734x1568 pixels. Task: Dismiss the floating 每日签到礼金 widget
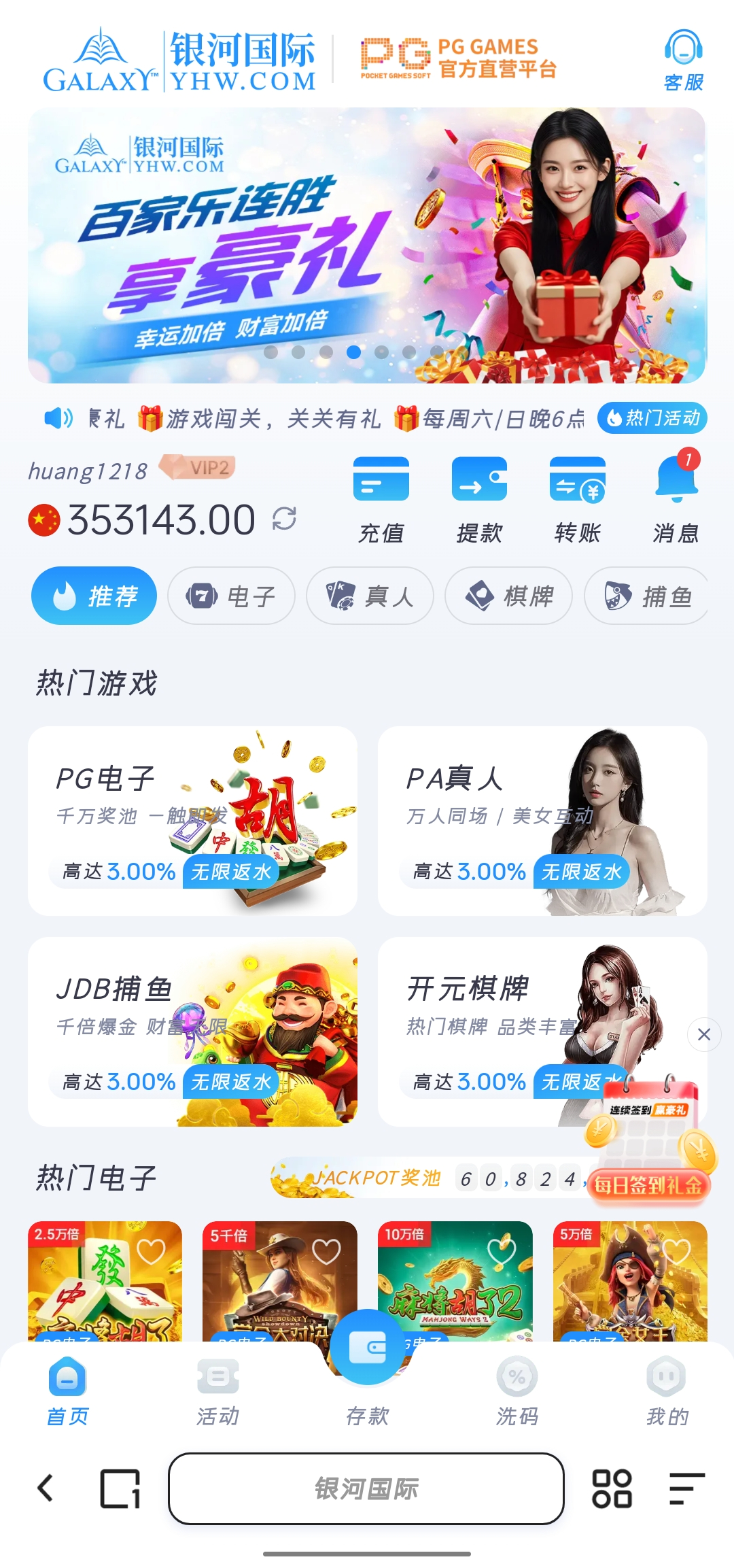704,1034
